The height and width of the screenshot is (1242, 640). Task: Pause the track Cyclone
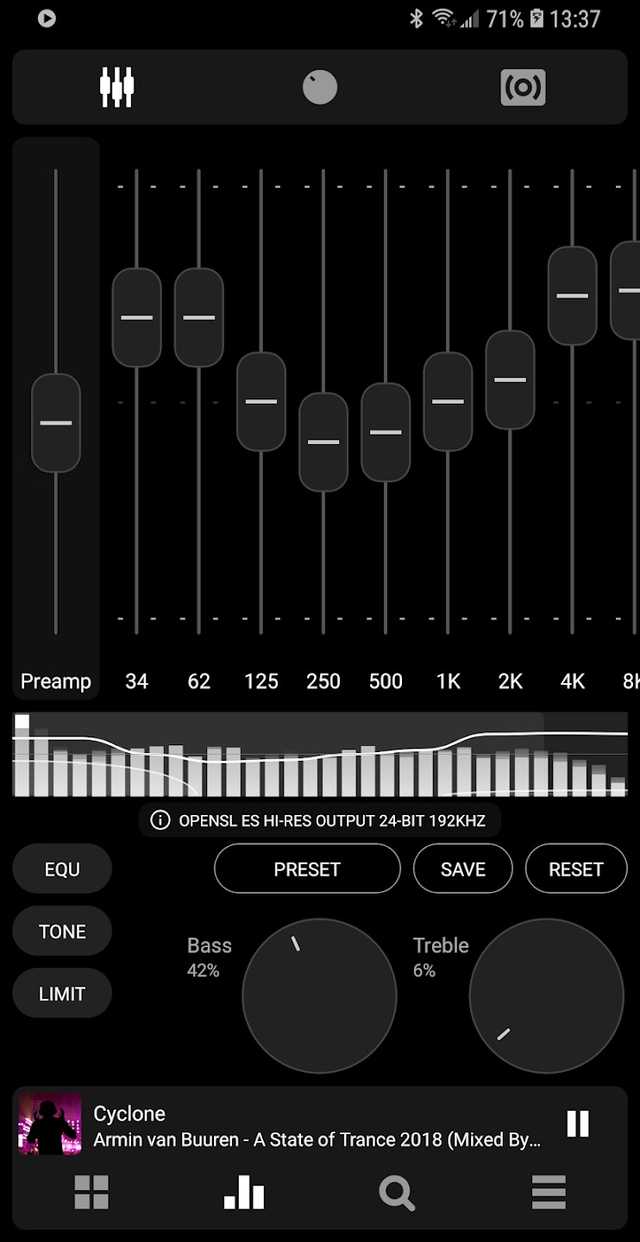[578, 1124]
